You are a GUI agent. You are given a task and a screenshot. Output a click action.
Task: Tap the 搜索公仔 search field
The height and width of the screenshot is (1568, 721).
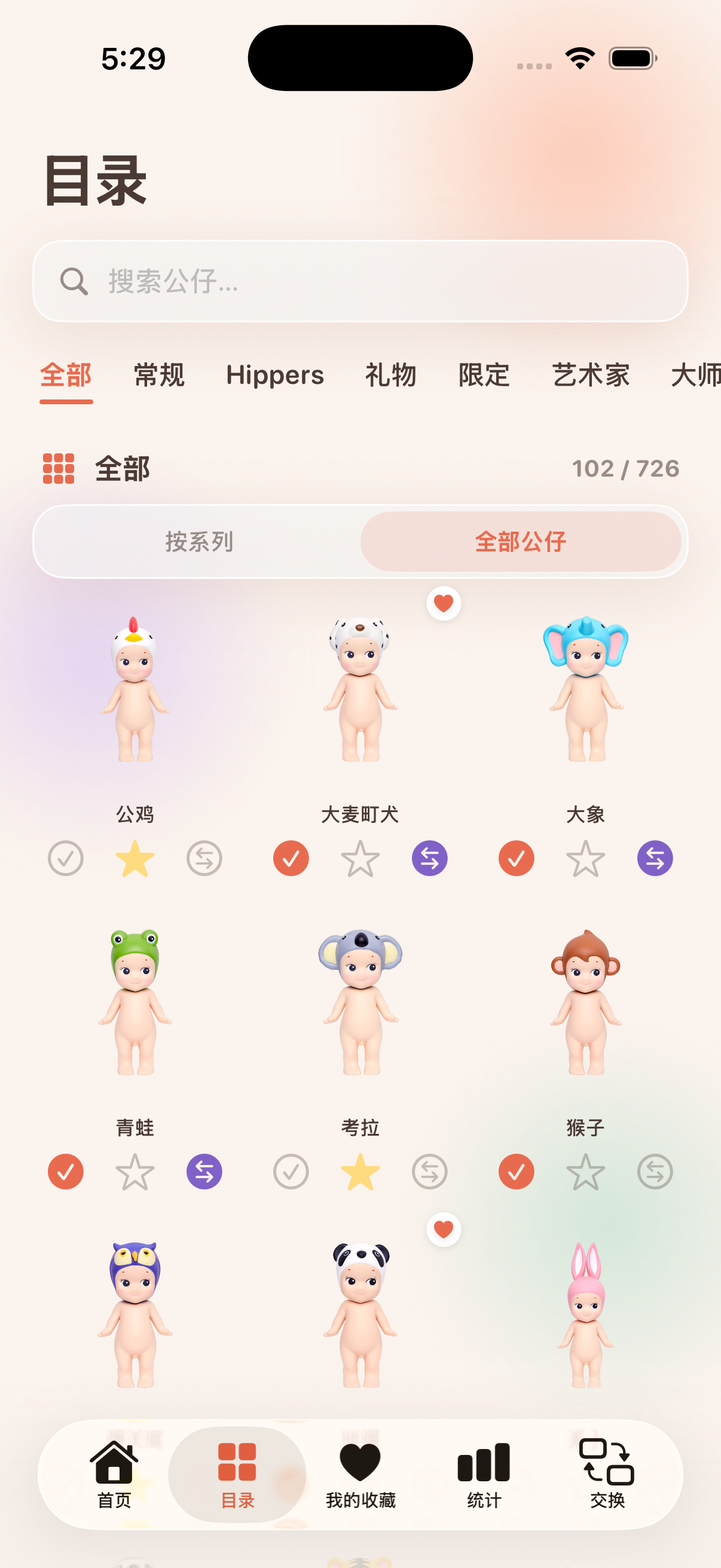point(360,281)
